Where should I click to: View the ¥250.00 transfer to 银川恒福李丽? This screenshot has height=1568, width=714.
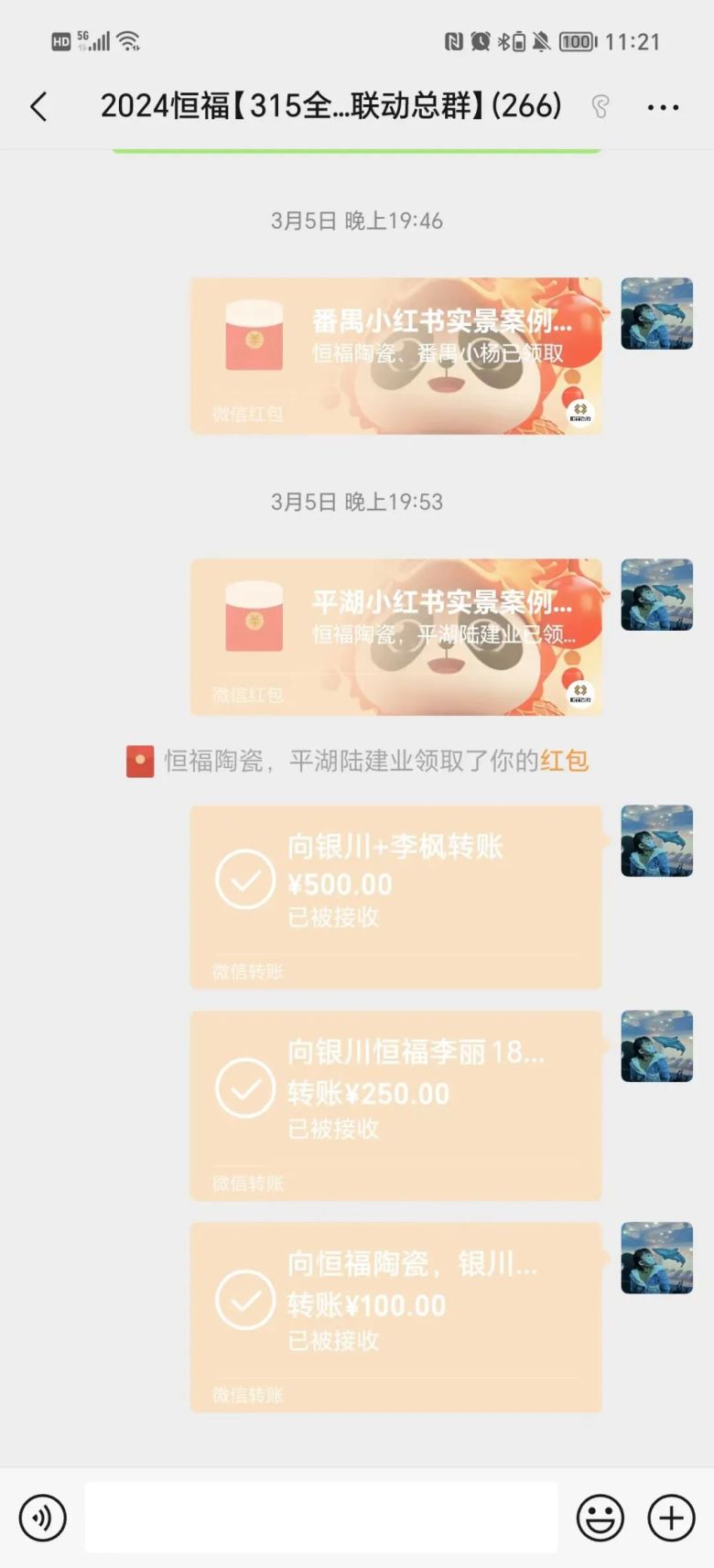pyautogui.click(x=395, y=1105)
